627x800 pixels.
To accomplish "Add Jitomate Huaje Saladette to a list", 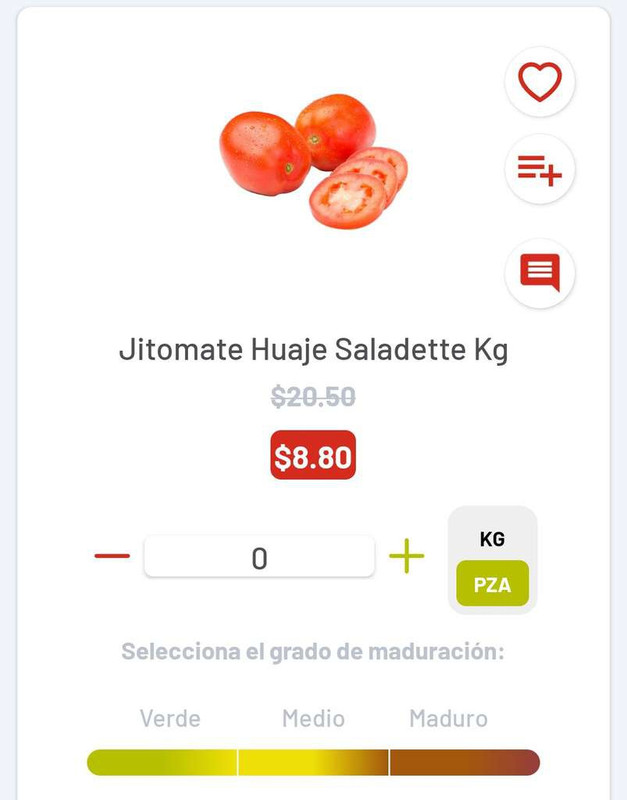I will (540, 170).
